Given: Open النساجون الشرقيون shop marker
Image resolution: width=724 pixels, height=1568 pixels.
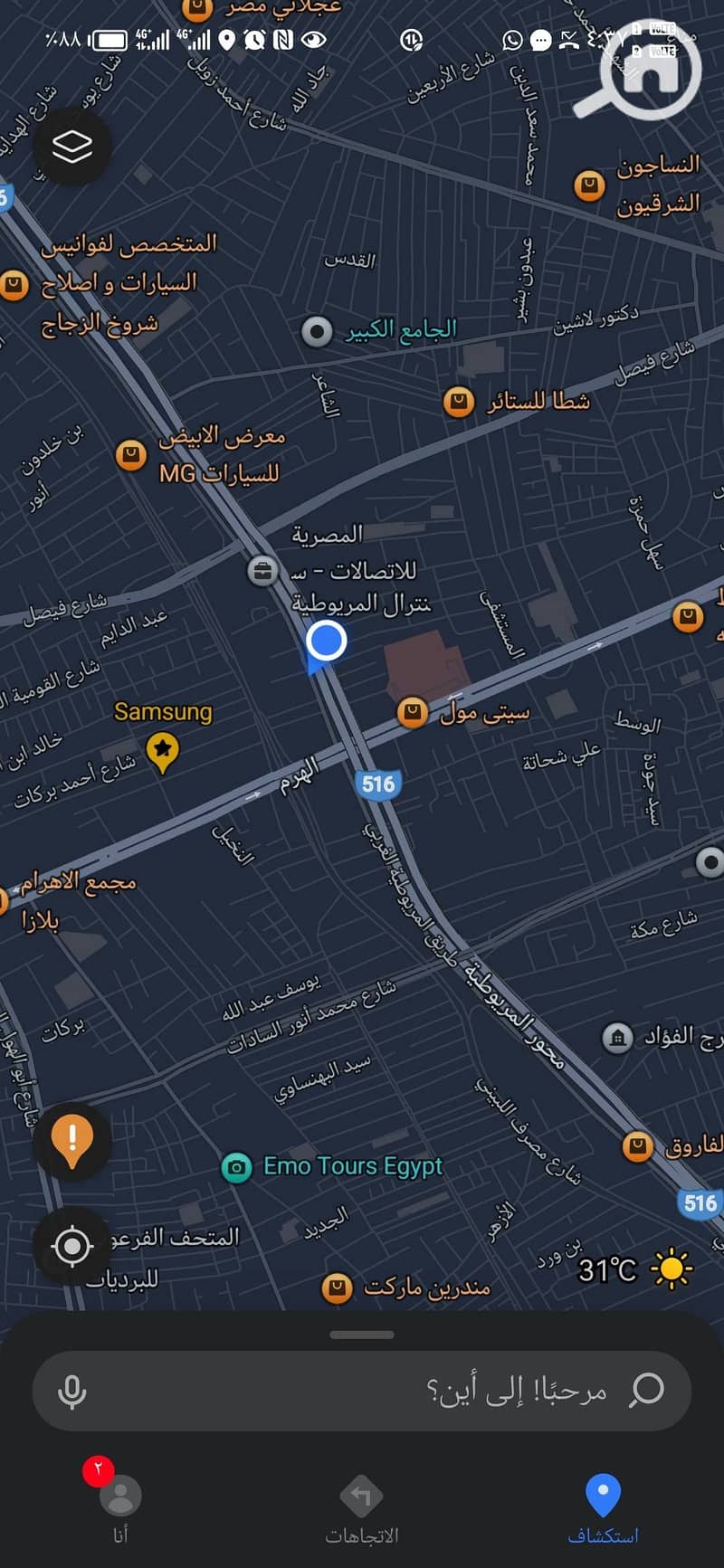Looking at the screenshot, I should (x=590, y=185).
